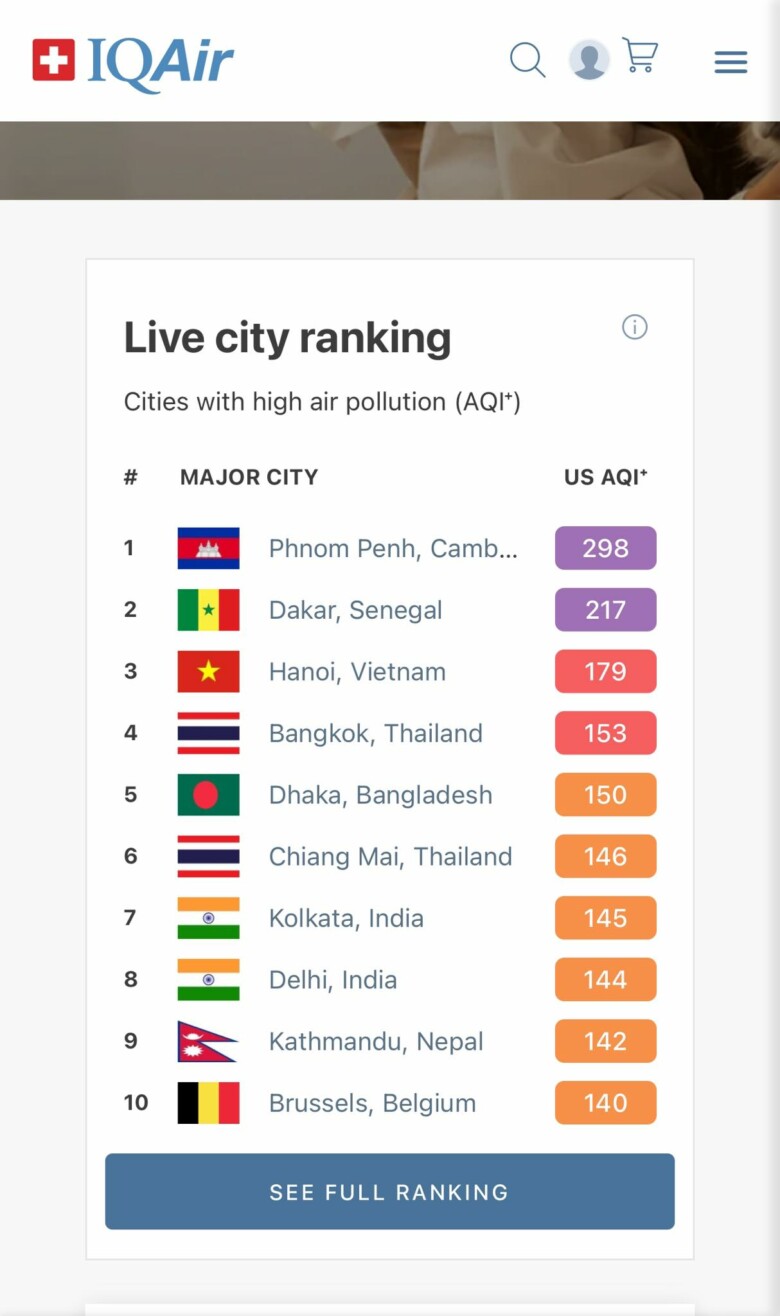Viewport: 780px width, 1316px height.
Task: Open the search icon
Action: point(527,60)
